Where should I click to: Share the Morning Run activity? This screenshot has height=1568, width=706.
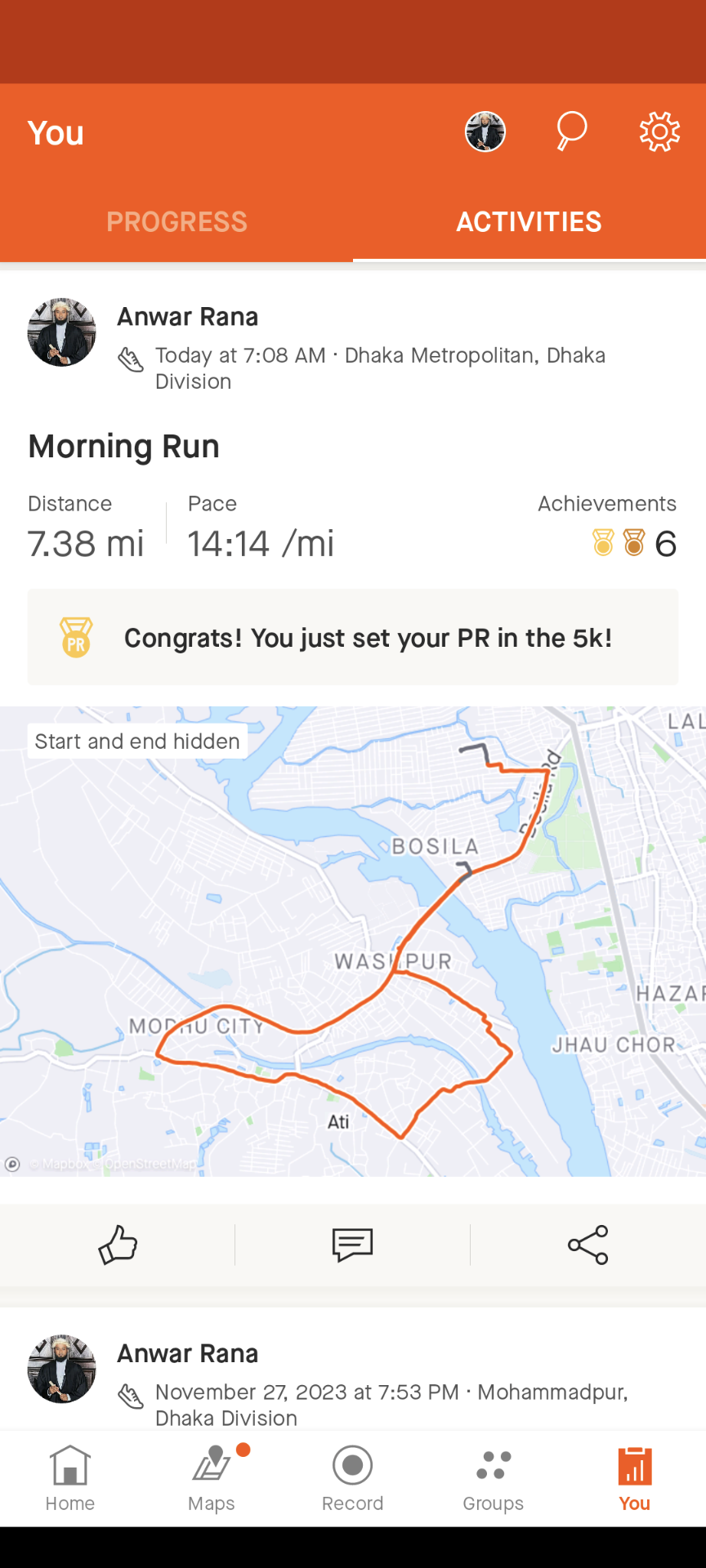point(588,1245)
